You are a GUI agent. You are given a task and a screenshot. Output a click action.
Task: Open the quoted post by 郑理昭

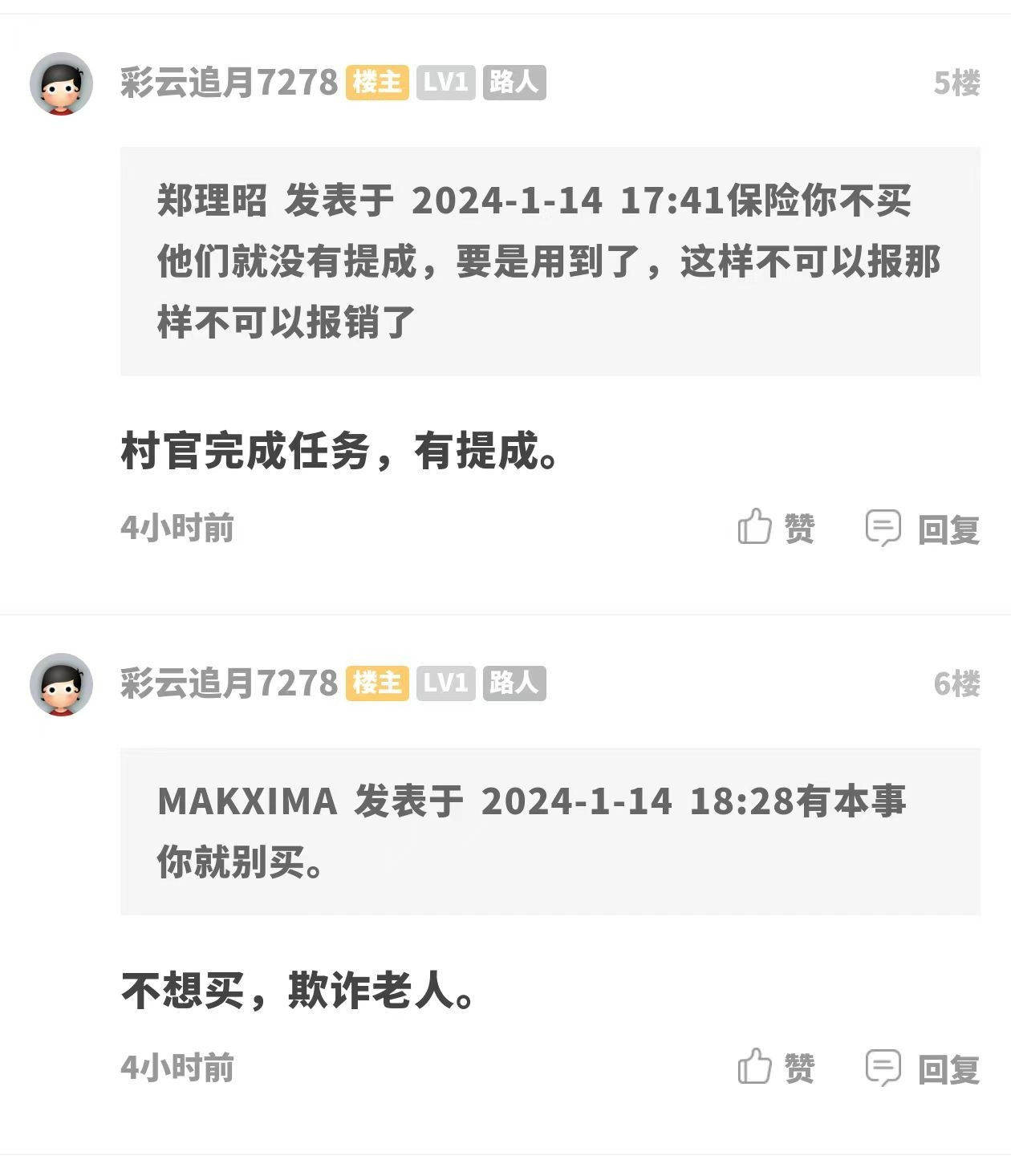550,261
